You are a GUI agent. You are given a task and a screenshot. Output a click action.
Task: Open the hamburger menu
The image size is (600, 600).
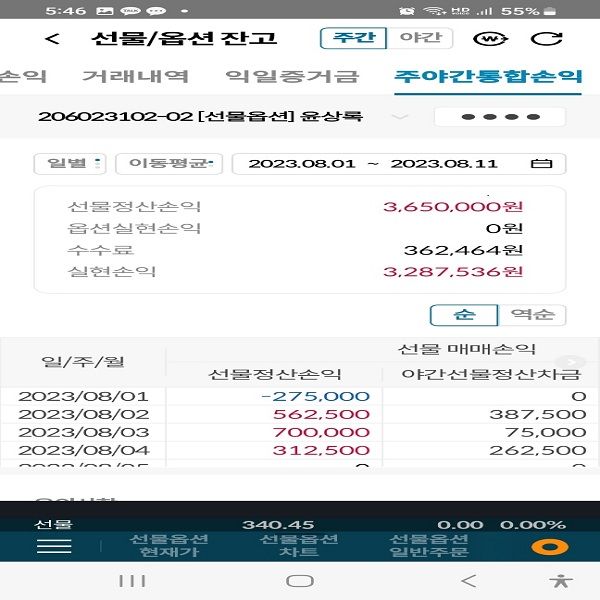click(x=53, y=546)
